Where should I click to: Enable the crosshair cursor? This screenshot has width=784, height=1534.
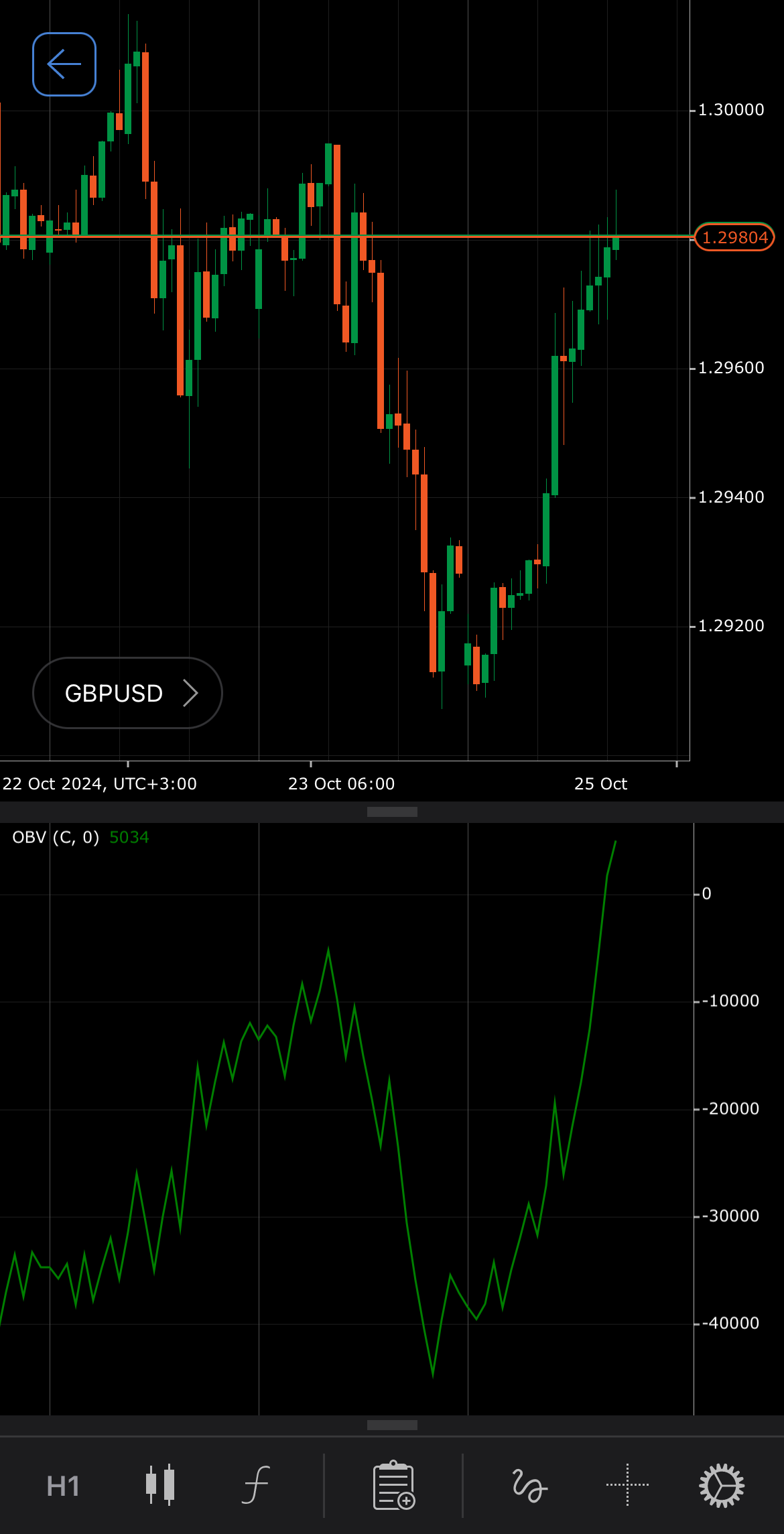point(627,1485)
